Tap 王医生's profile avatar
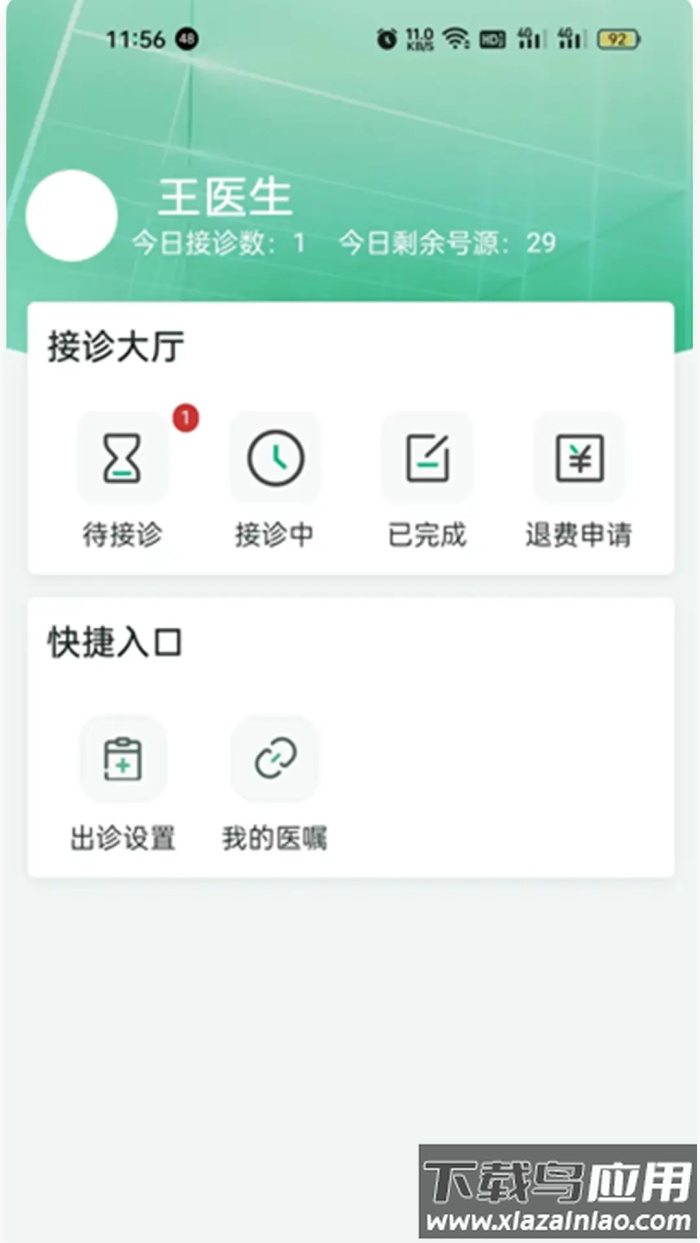The width and height of the screenshot is (700, 1243). (72, 216)
